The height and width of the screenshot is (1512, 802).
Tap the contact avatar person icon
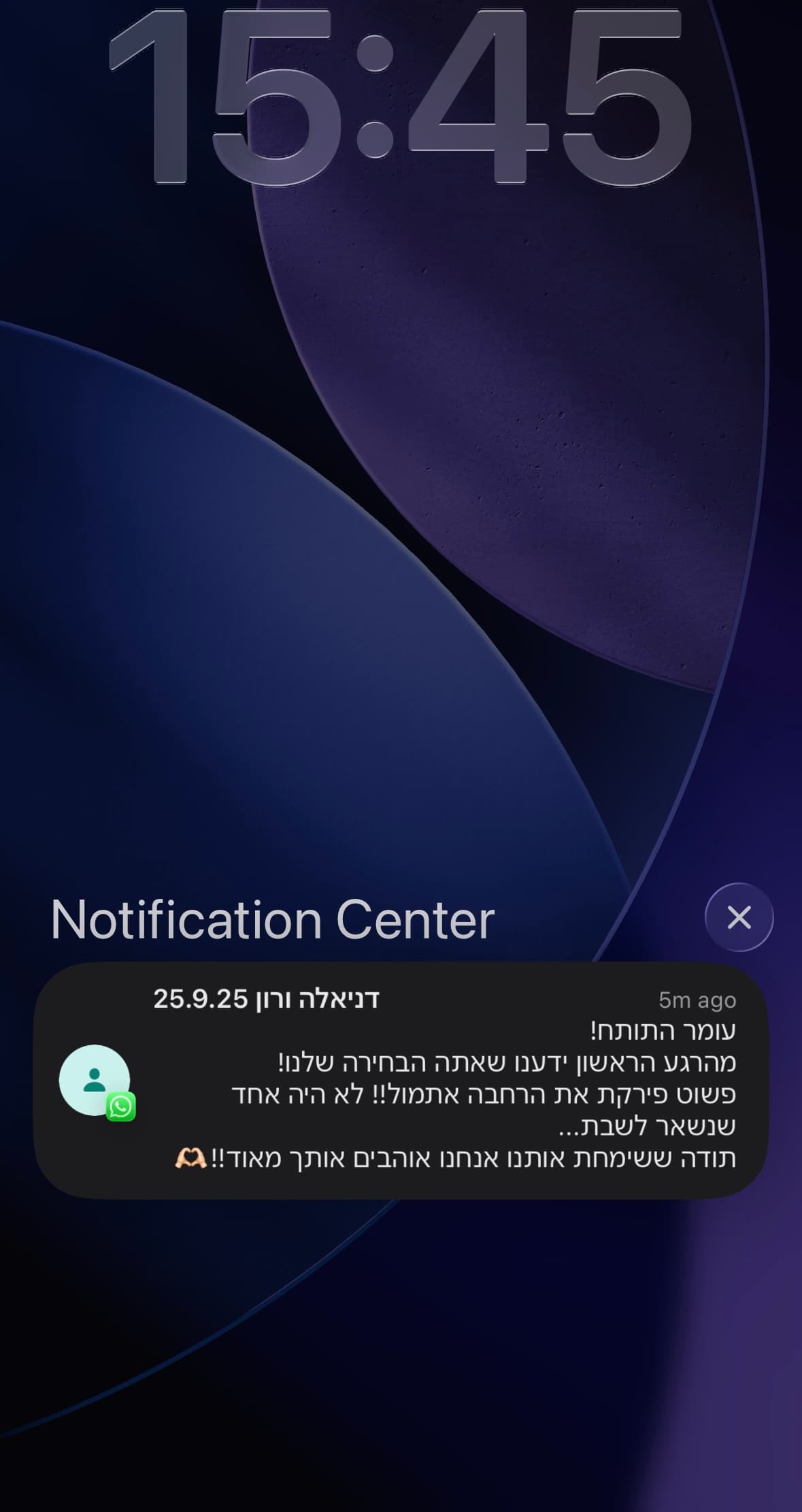point(95,1079)
